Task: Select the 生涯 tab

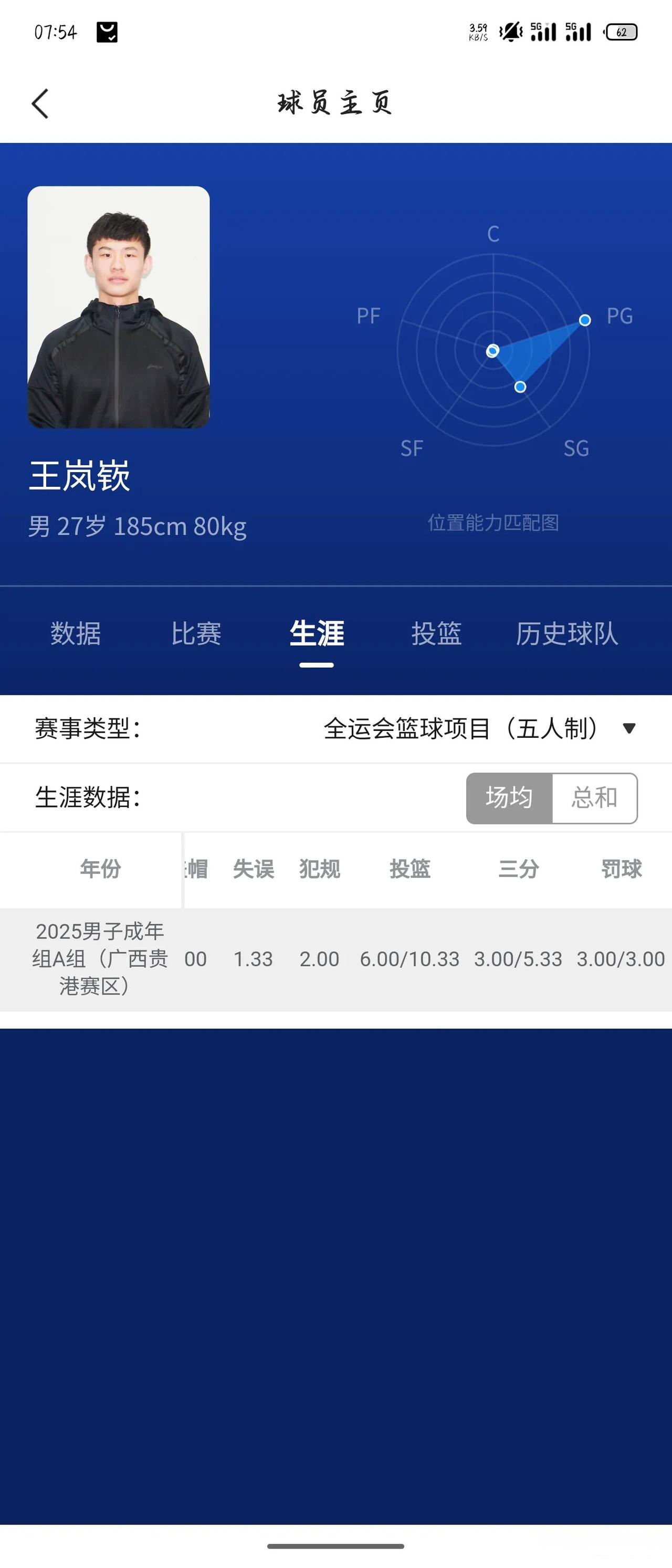Action: (317, 634)
